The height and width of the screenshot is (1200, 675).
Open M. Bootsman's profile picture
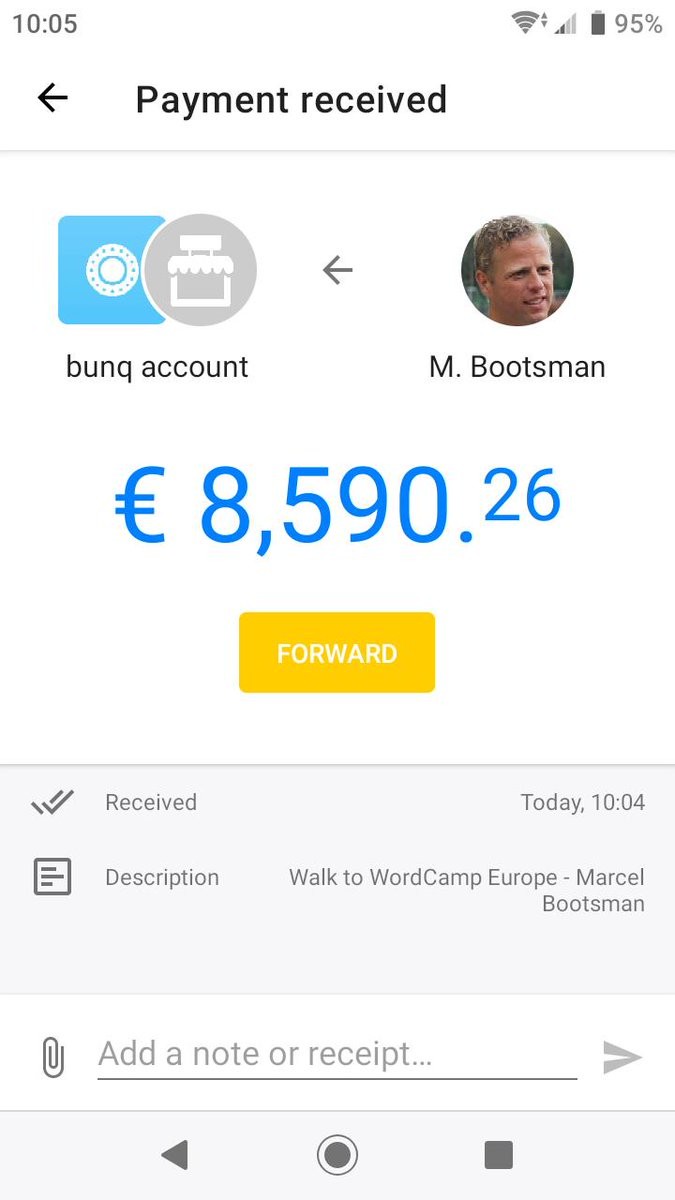coord(517,270)
